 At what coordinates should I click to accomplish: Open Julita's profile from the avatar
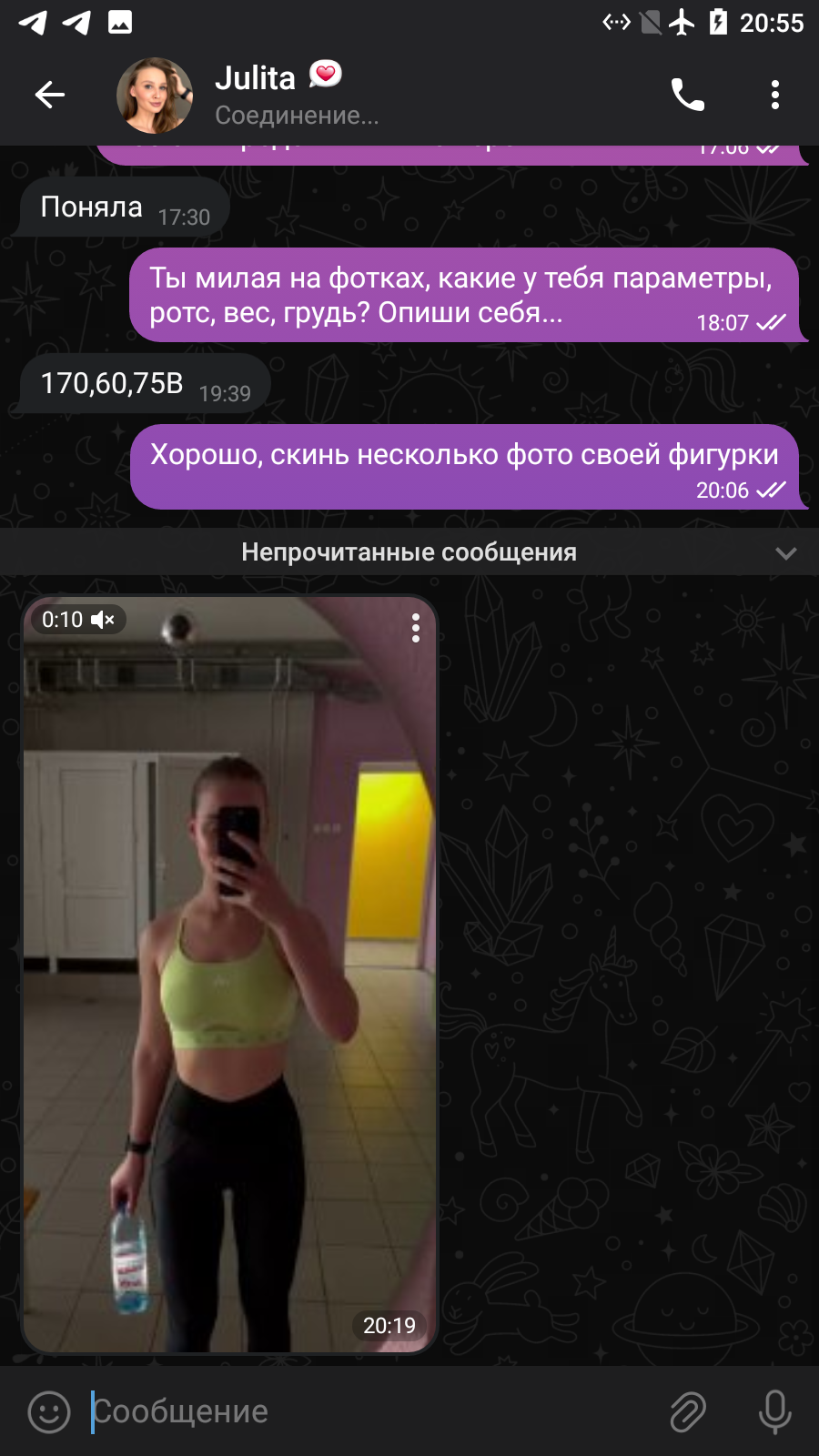[x=155, y=96]
